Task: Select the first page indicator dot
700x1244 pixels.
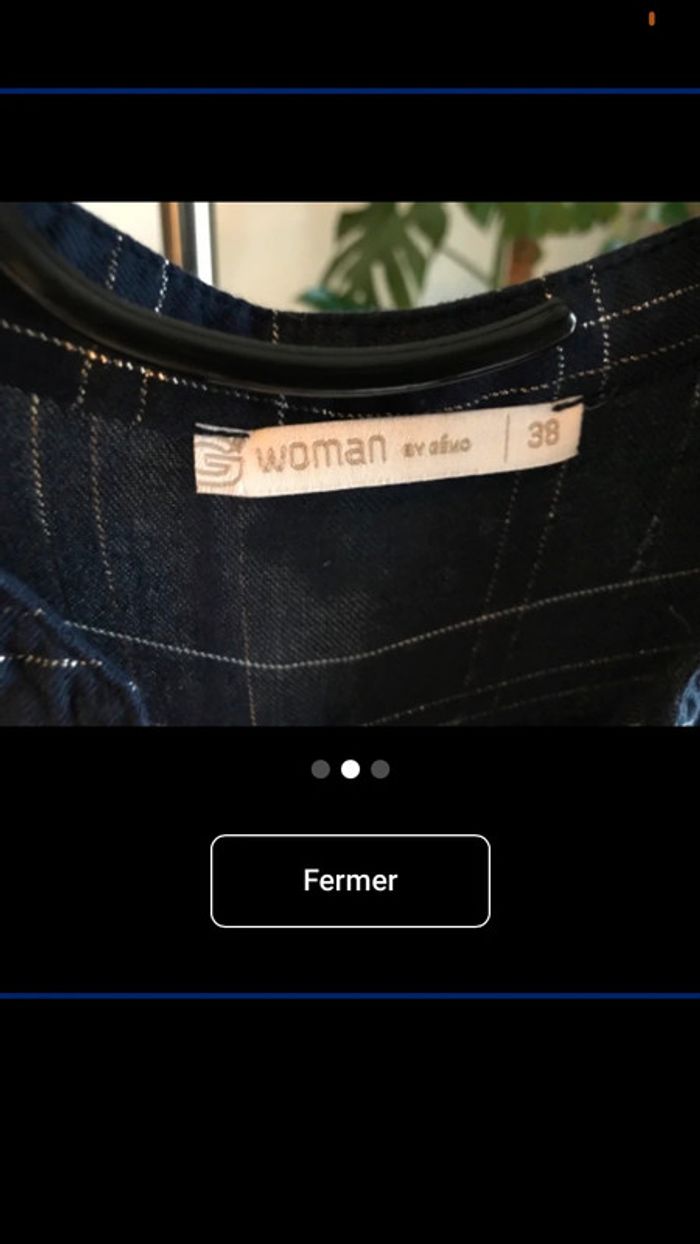Action: pyautogui.click(x=320, y=769)
